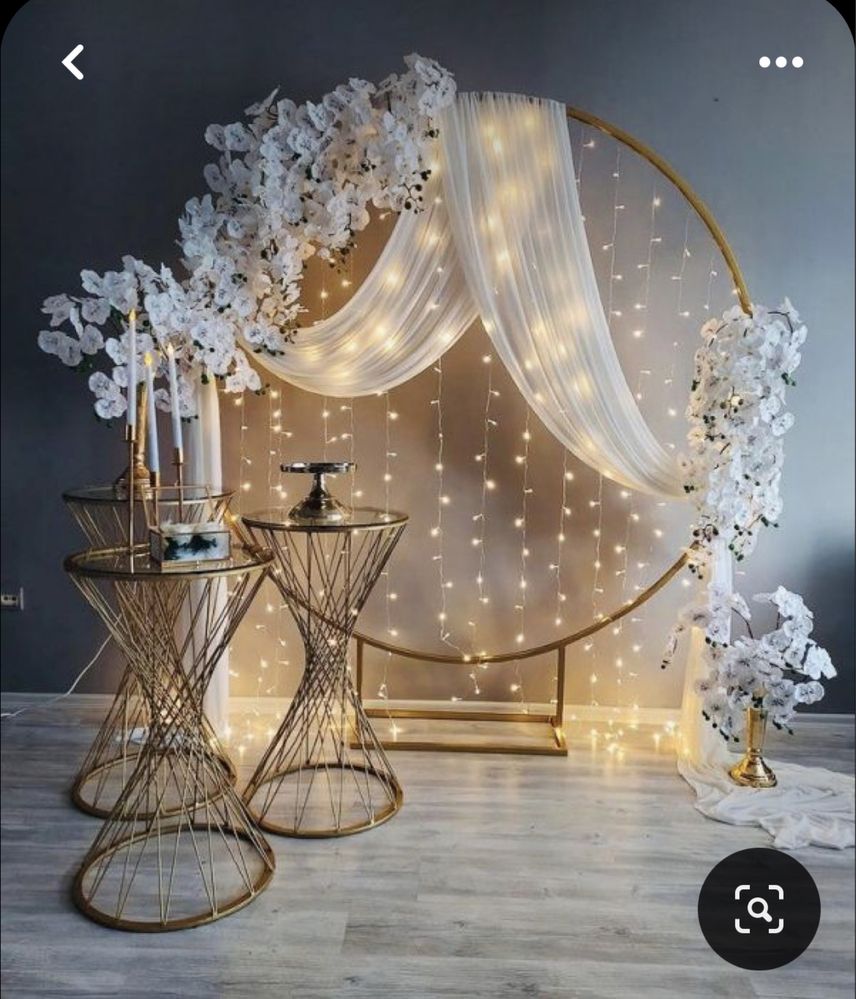This screenshot has height=999, width=856.
Task: Open the three-dot overflow menu
Action: click(780, 62)
